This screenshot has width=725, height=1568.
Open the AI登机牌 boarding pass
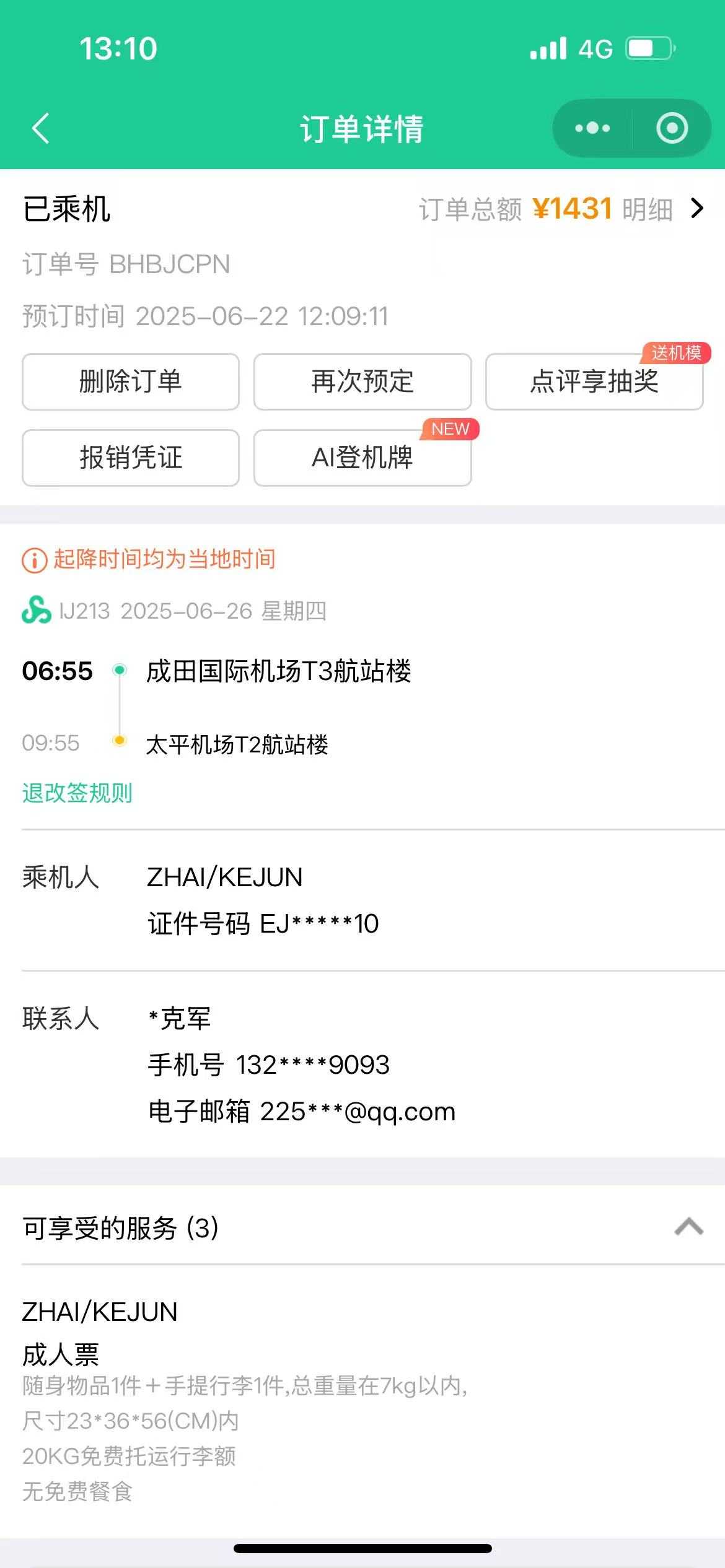(x=362, y=458)
